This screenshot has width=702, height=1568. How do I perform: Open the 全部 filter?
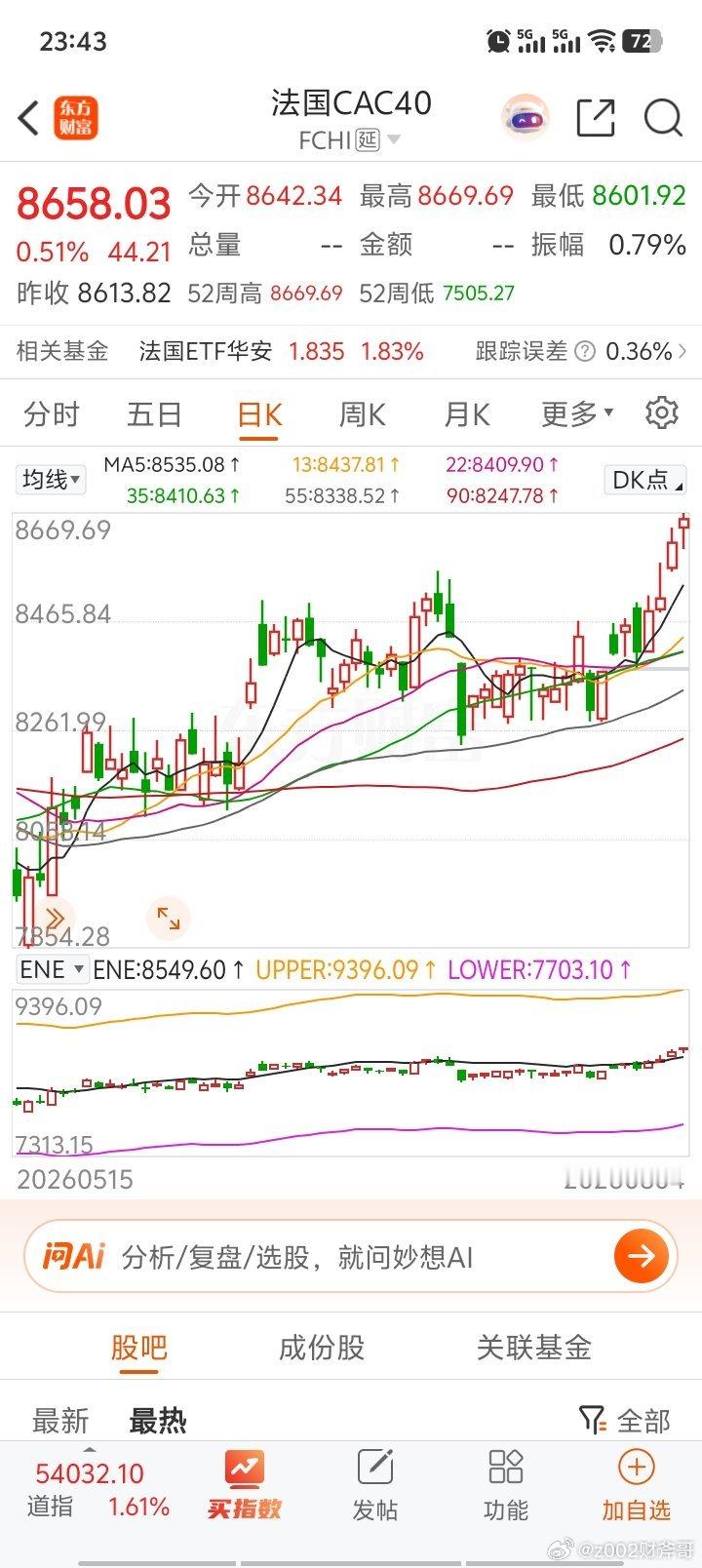(625, 1421)
